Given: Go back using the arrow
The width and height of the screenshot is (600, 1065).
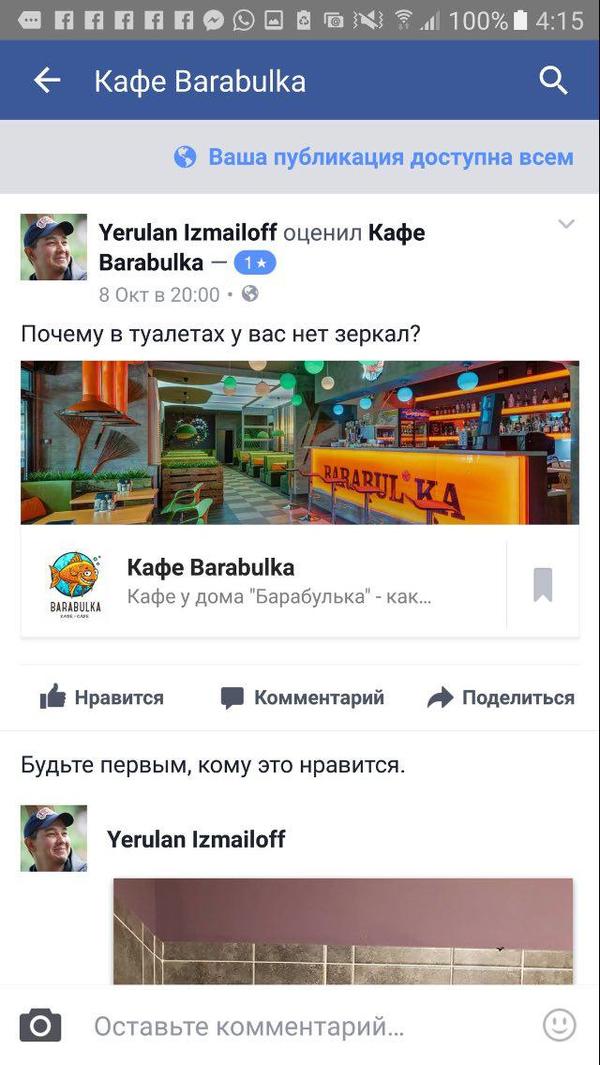Looking at the screenshot, I should (47, 81).
